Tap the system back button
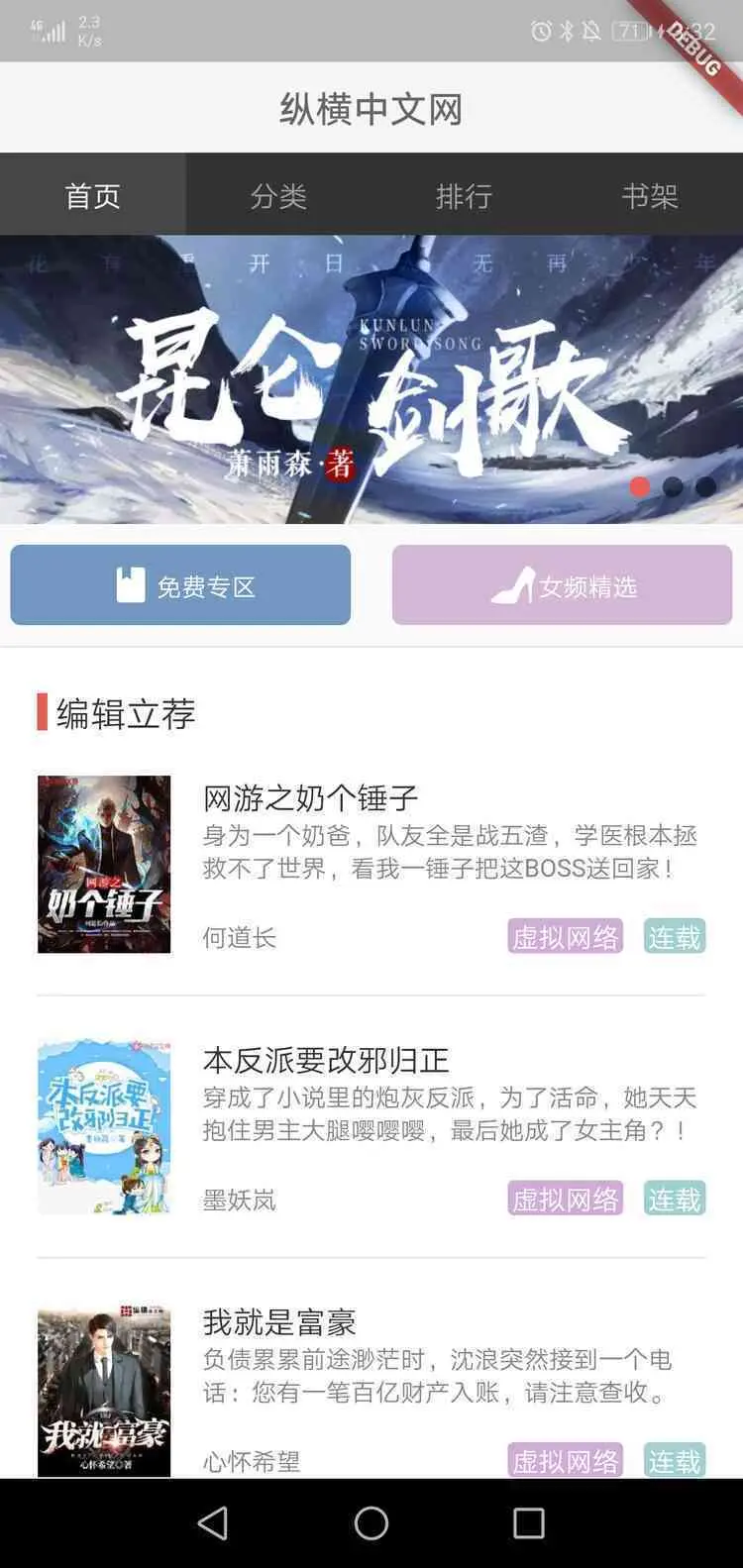 click(213, 1523)
